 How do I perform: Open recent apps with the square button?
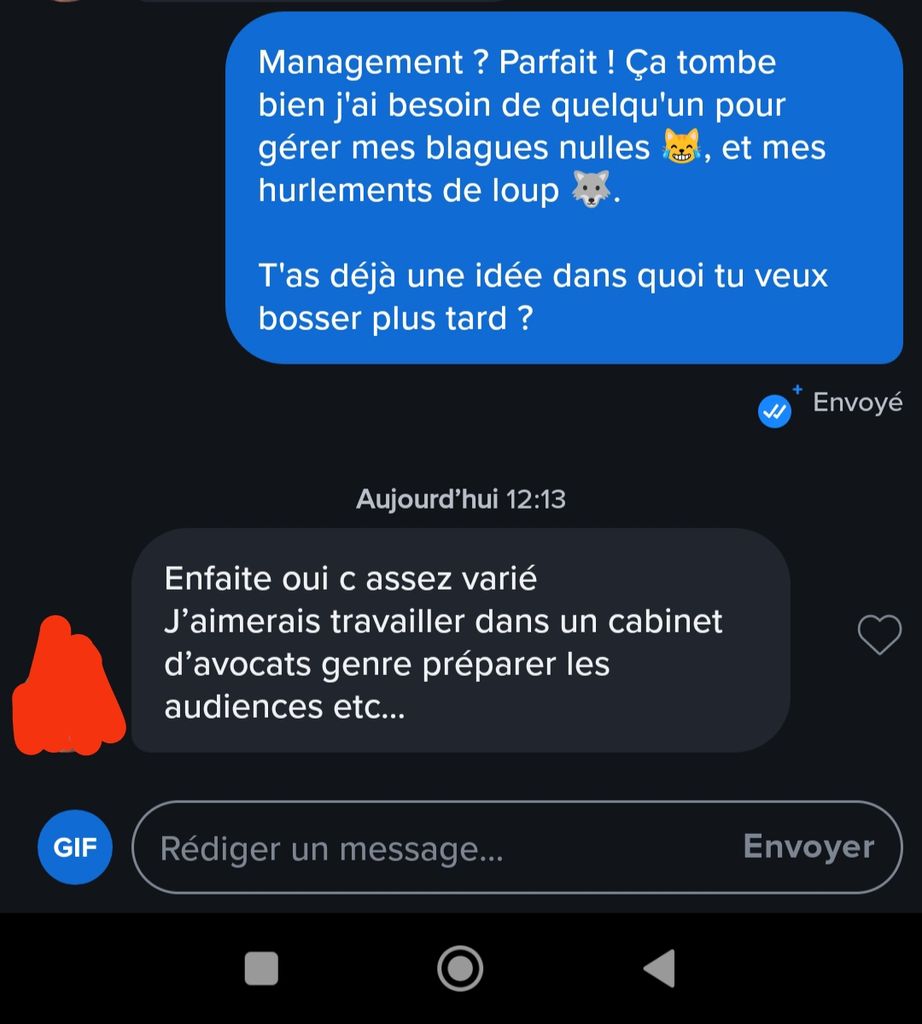point(262,968)
